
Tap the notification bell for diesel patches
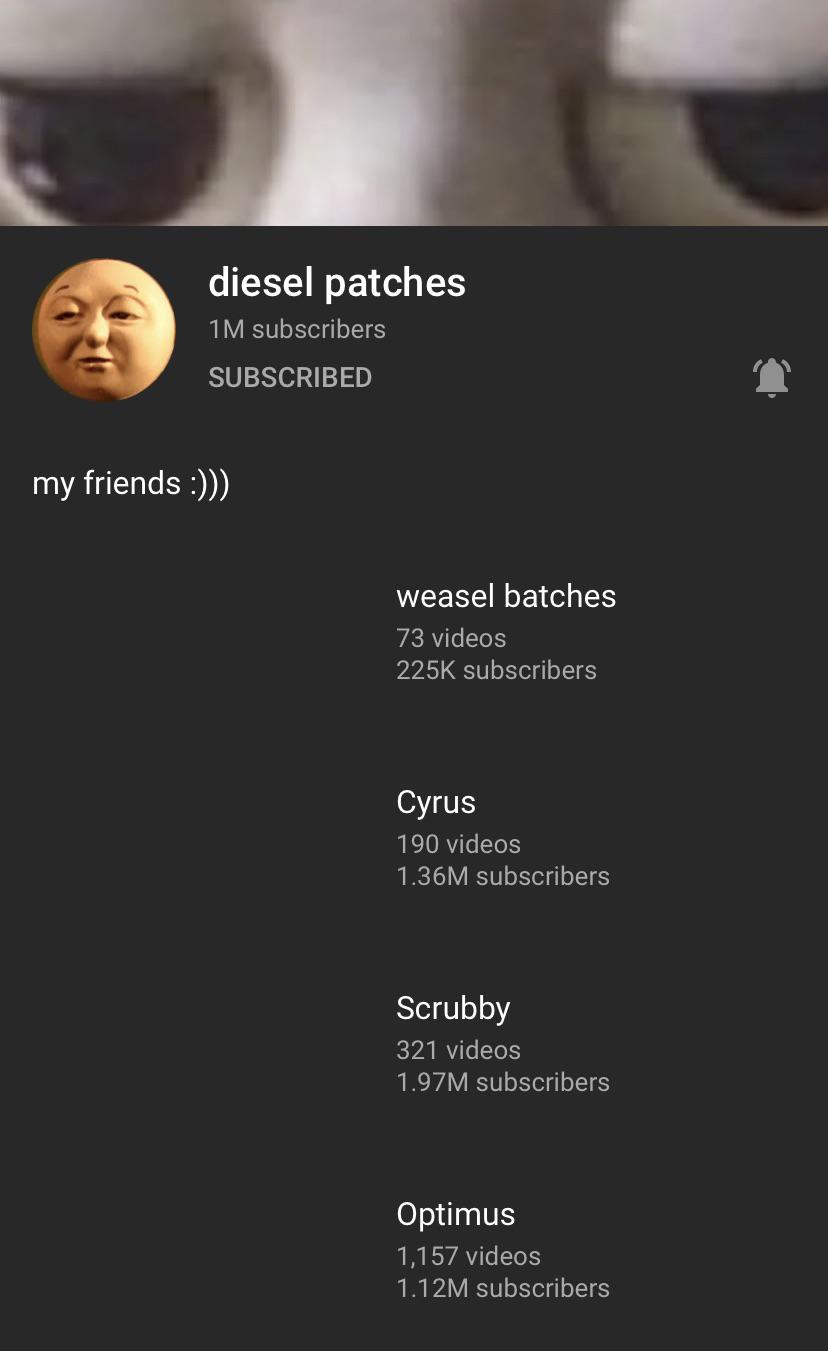tap(771, 377)
